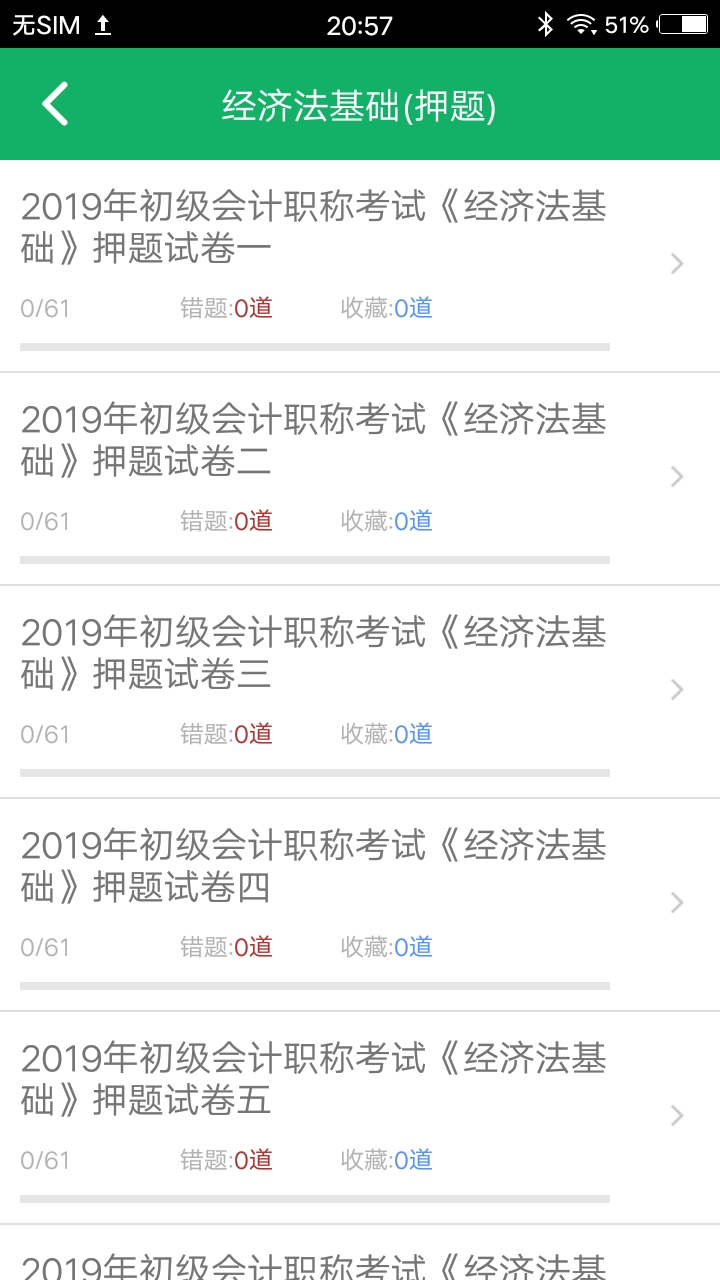Viewport: 720px width, 1280px height.
Task: Tap 错题:0道 for 押题试卷一
Action: click(x=225, y=308)
